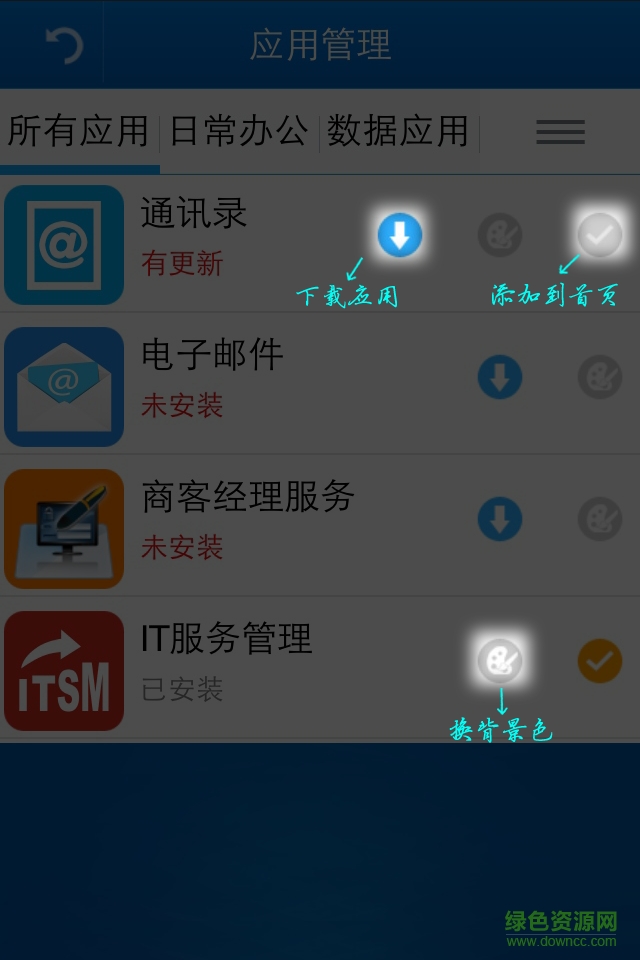The image size is (640, 960).
Task: Open the hamburger menu beside the tabs
Action: tap(560, 131)
